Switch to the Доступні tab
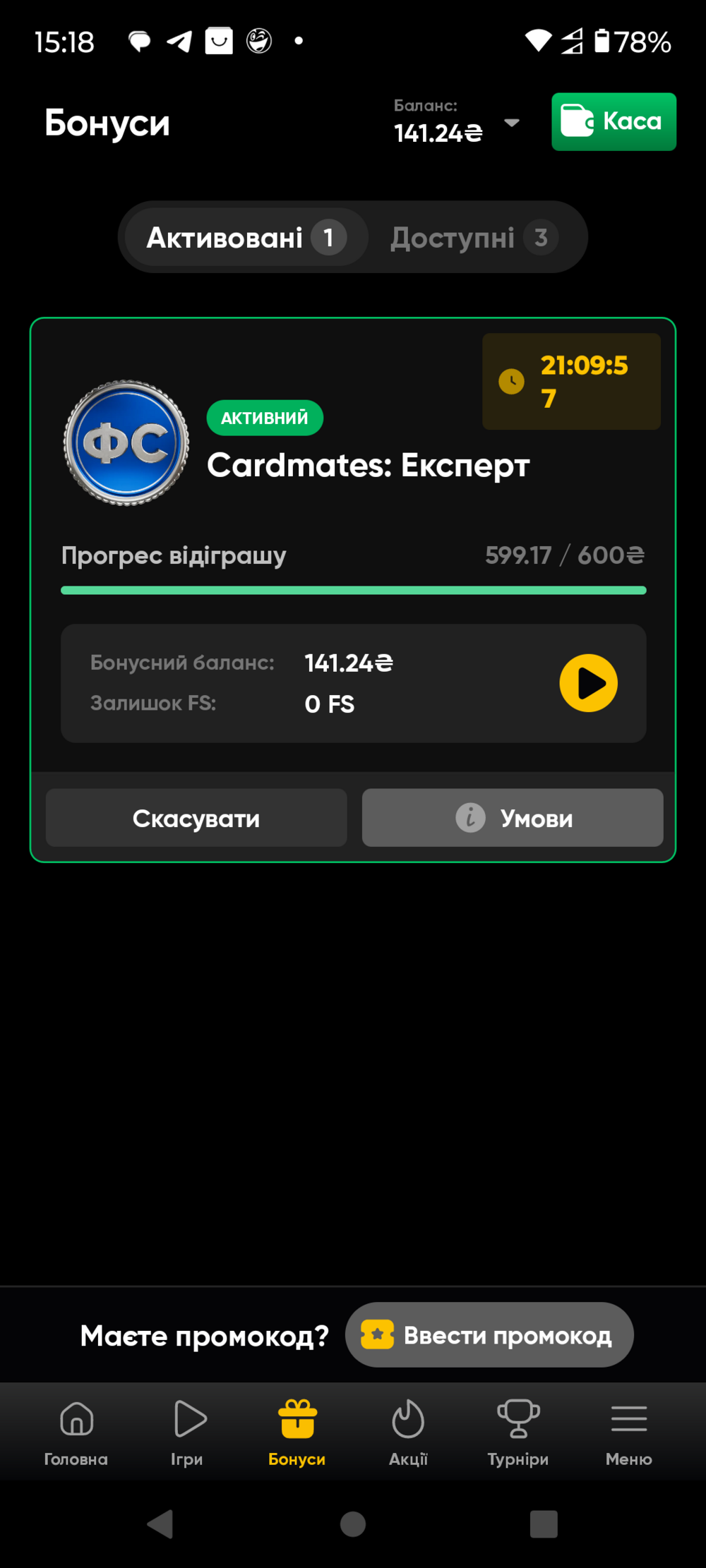706x1568 pixels. (474, 237)
